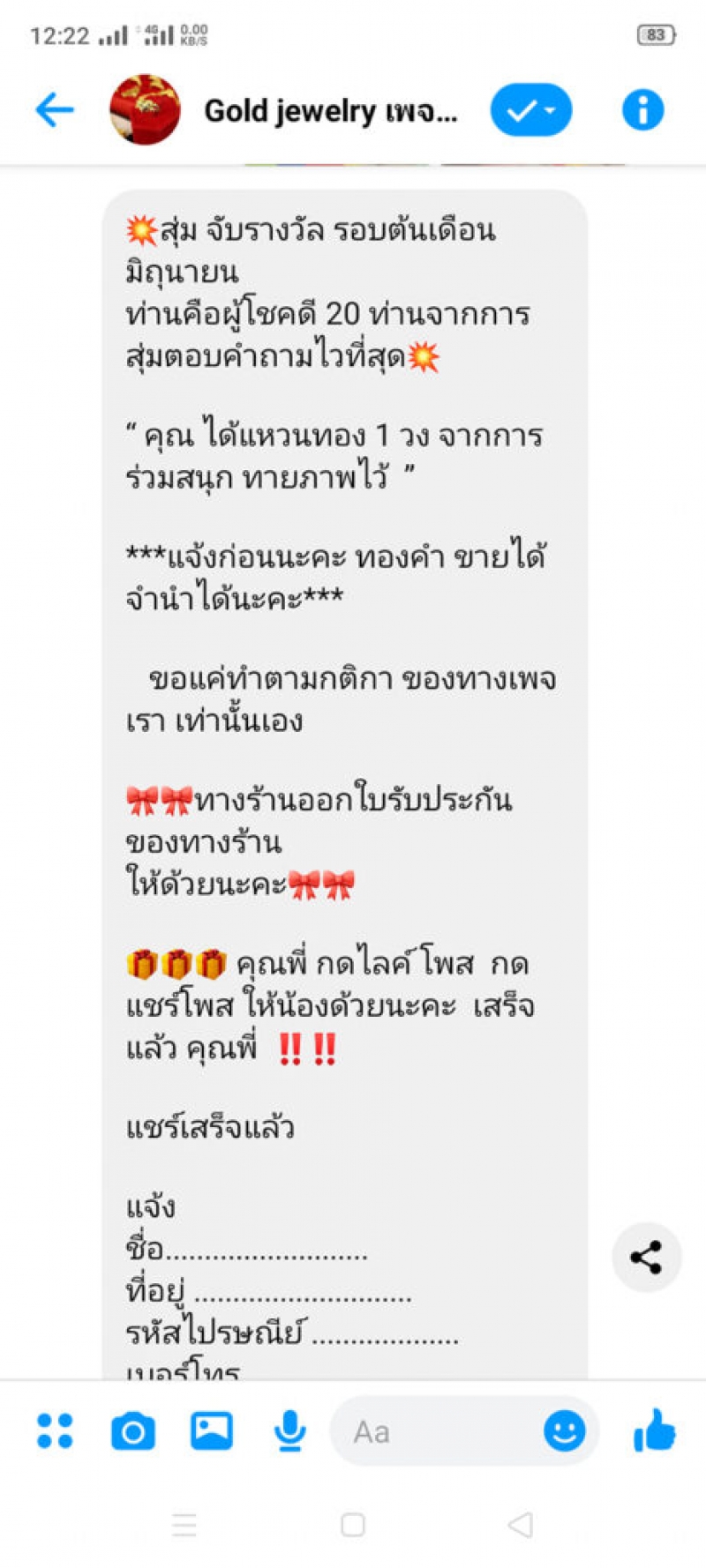
Task: Share the prize message
Action: tap(646, 1257)
